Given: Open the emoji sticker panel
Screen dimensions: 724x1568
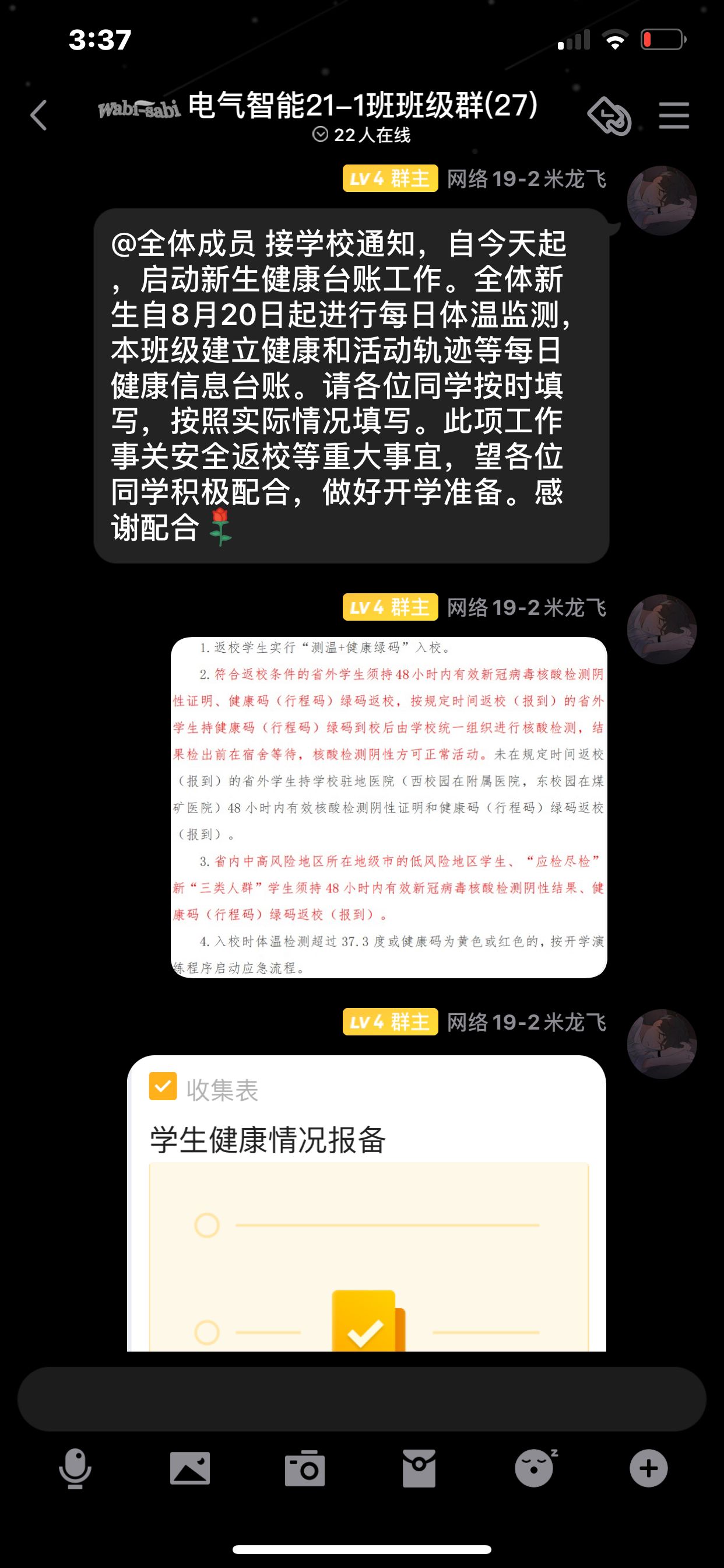Looking at the screenshot, I should click(x=534, y=1469).
